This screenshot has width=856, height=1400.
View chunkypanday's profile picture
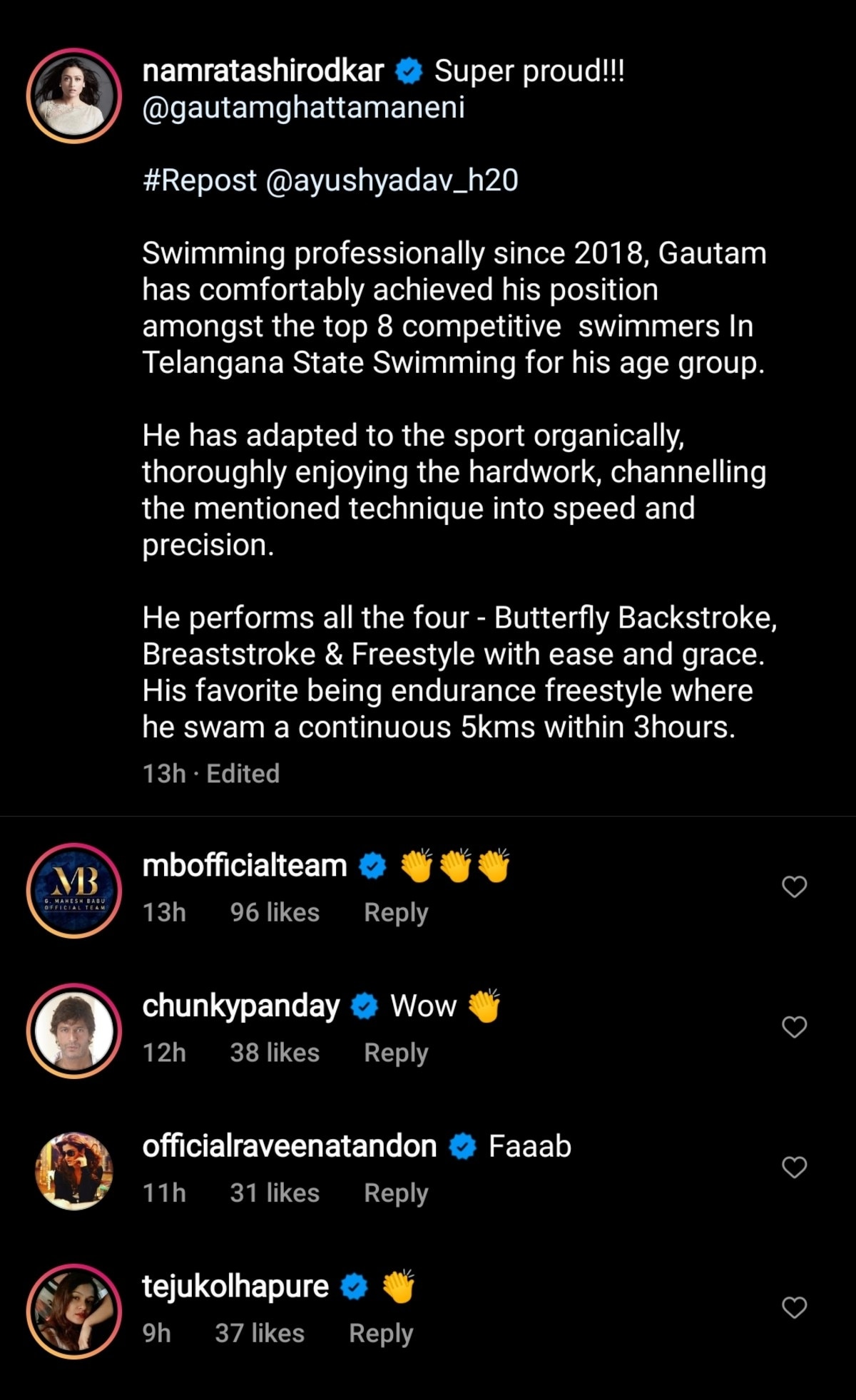tap(74, 1031)
